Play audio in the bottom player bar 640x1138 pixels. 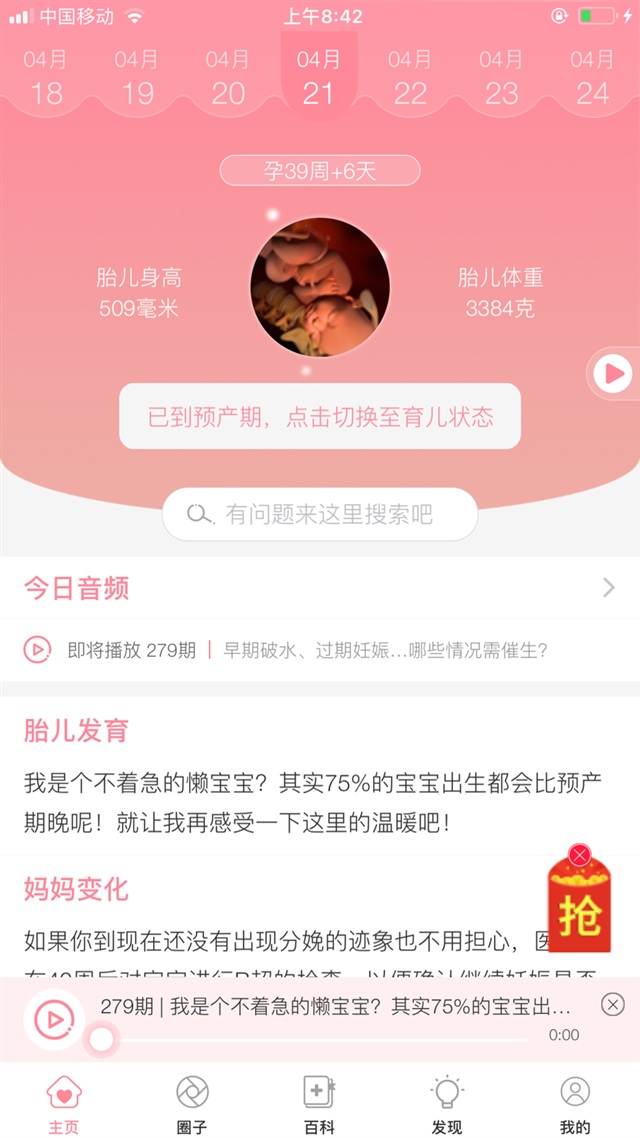54,1019
